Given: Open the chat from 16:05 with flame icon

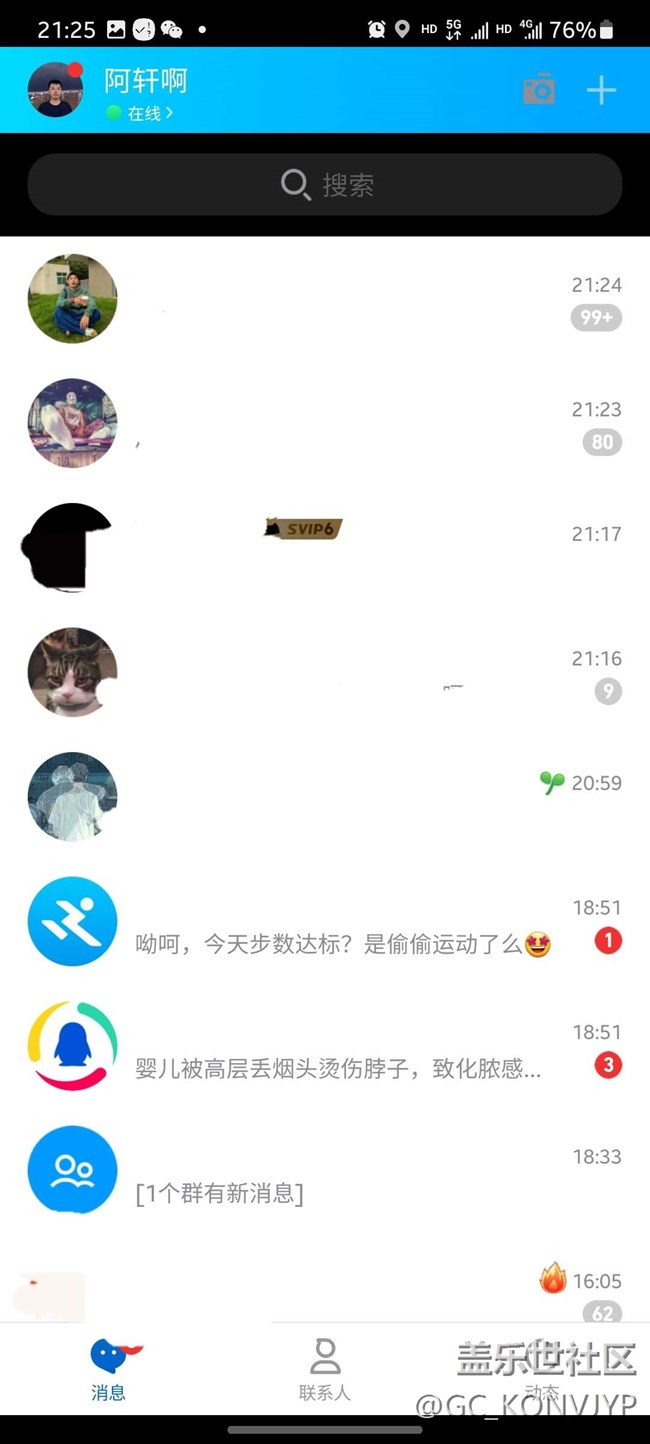Looking at the screenshot, I should 325,1293.
